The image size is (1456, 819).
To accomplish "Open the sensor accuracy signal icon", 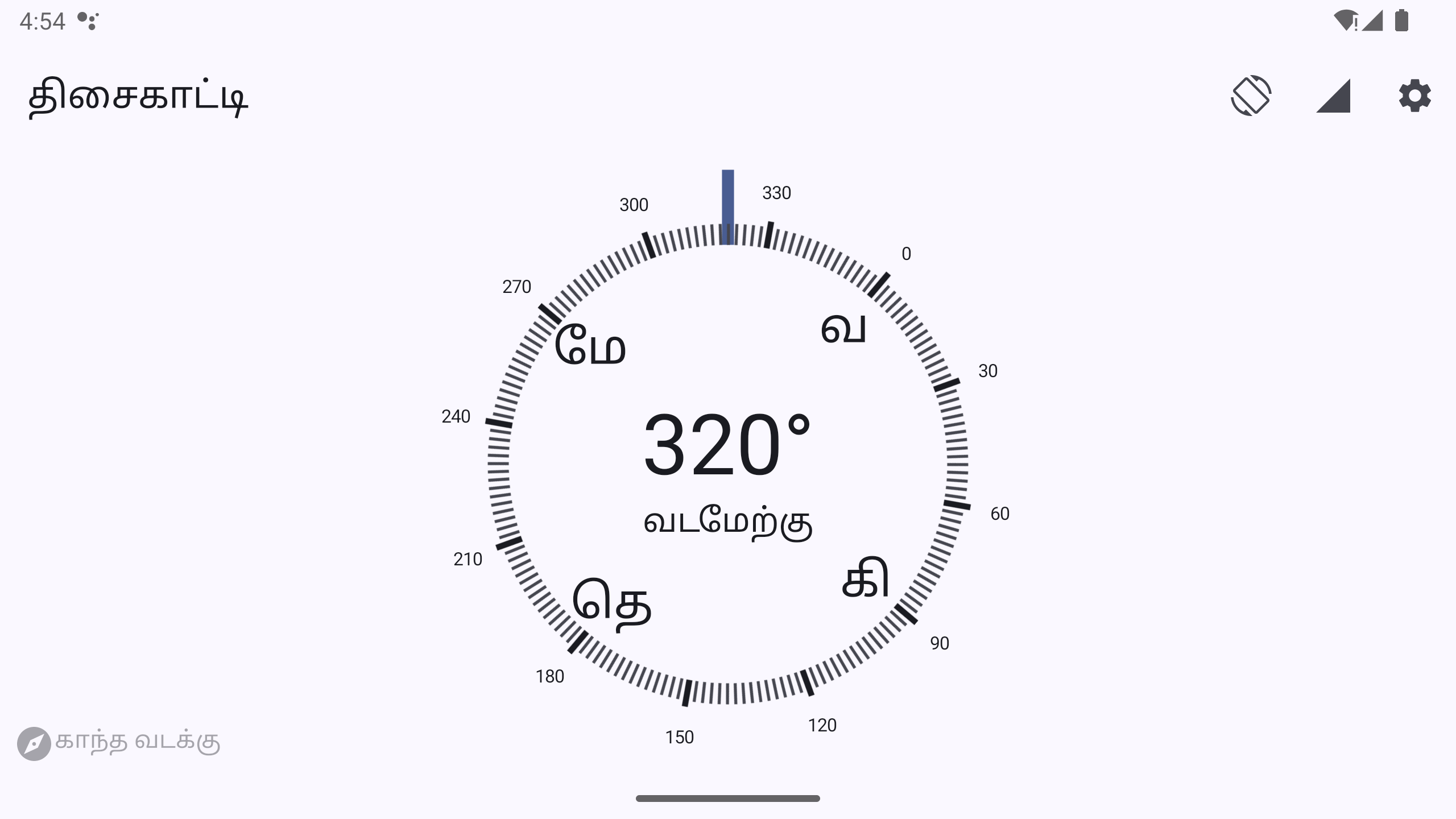I will pyautogui.click(x=1333, y=96).
